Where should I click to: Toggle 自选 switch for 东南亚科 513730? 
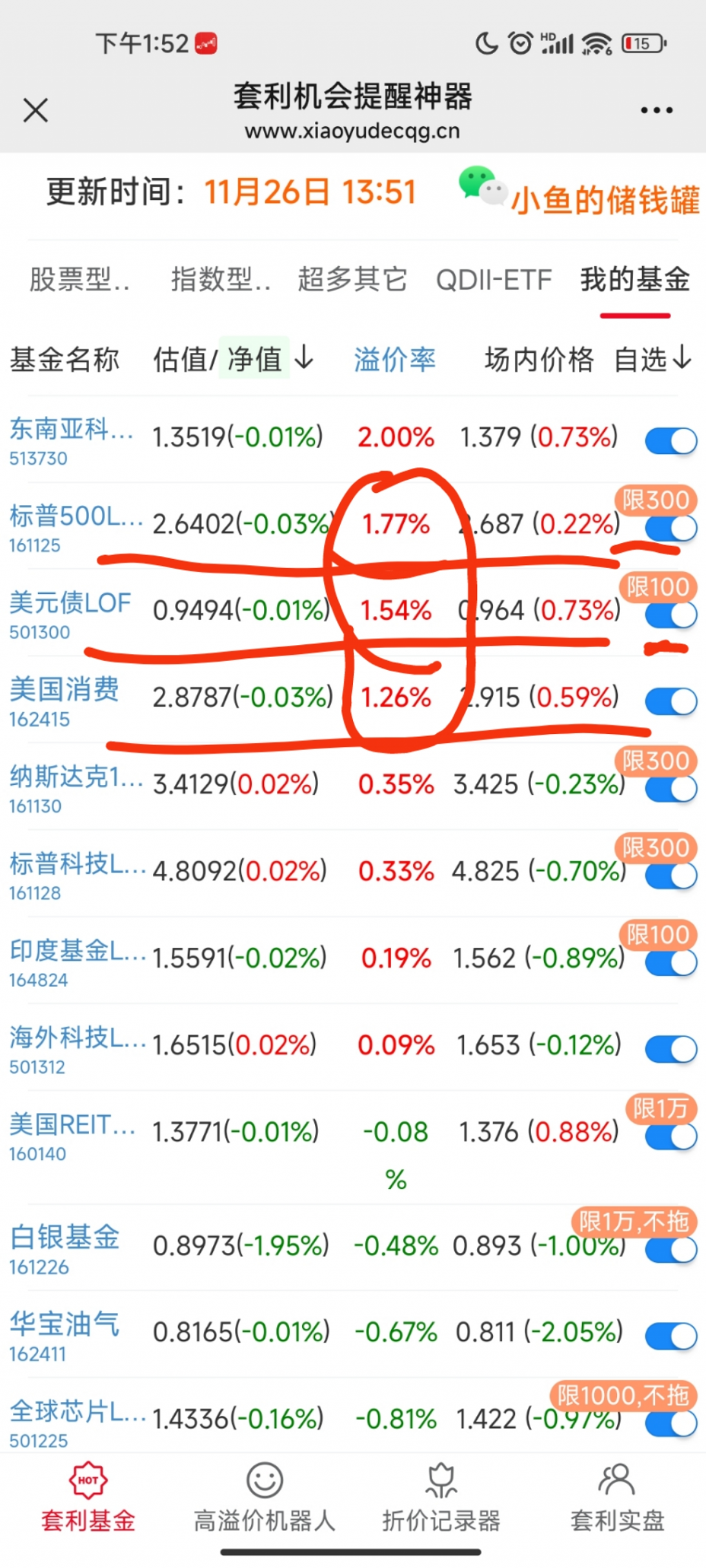pyautogui.click(x=671, y=441)
